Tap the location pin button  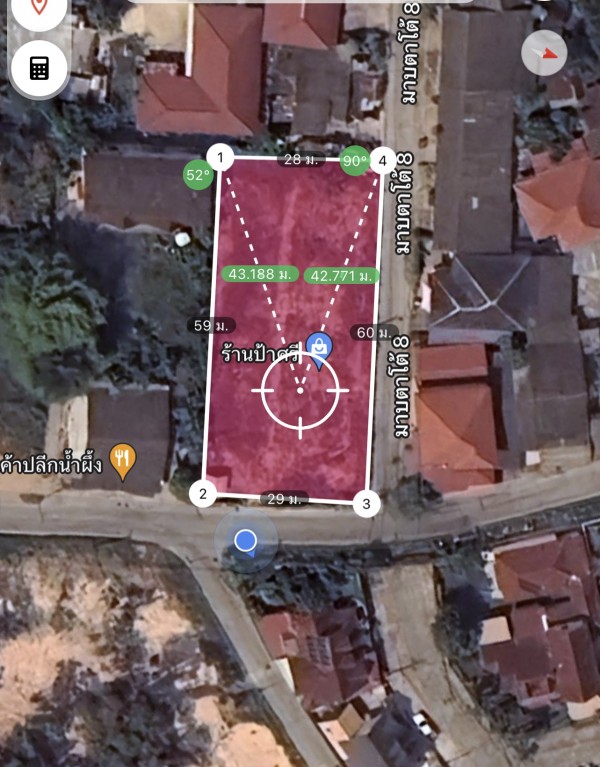[39, 8]
